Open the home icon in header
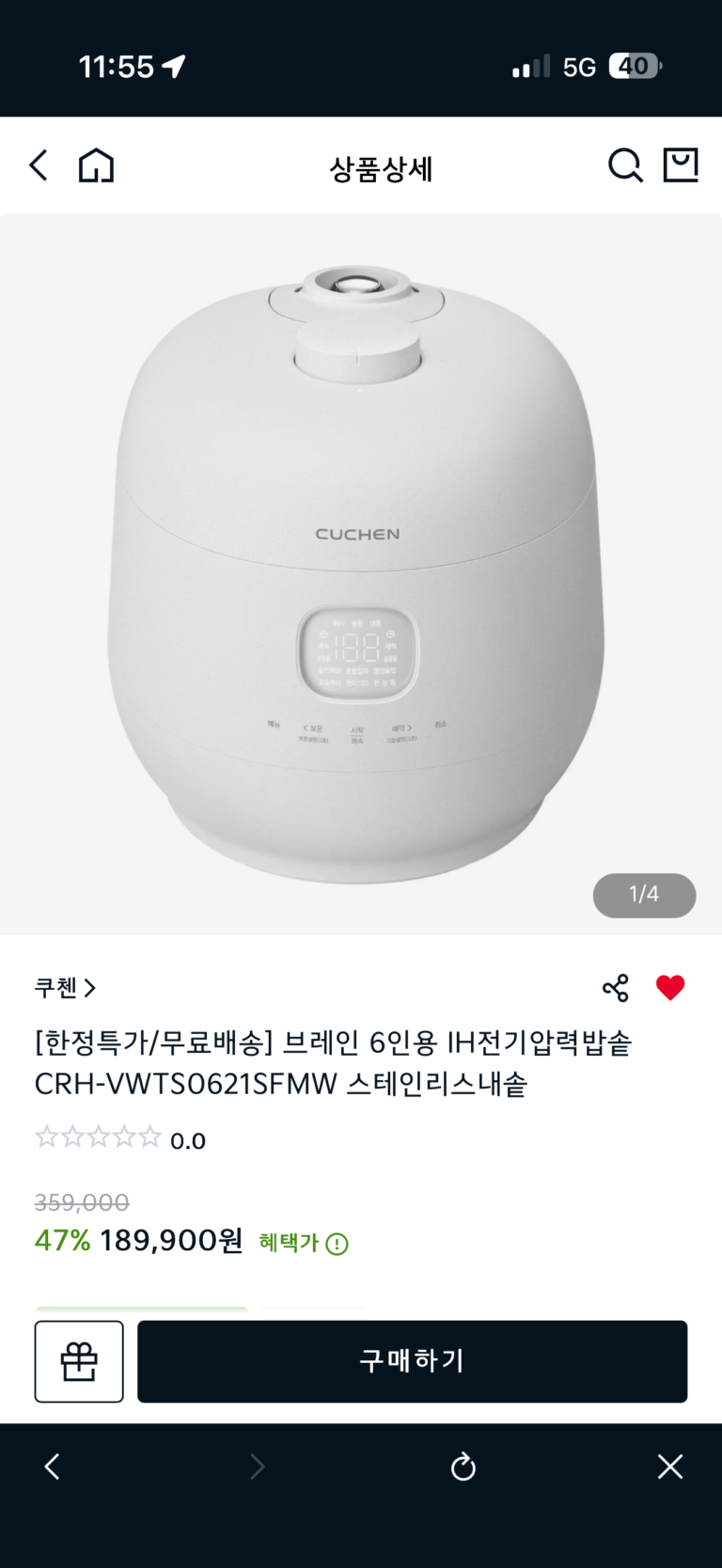Screen dimensions: 722x1568 point(96,166)
